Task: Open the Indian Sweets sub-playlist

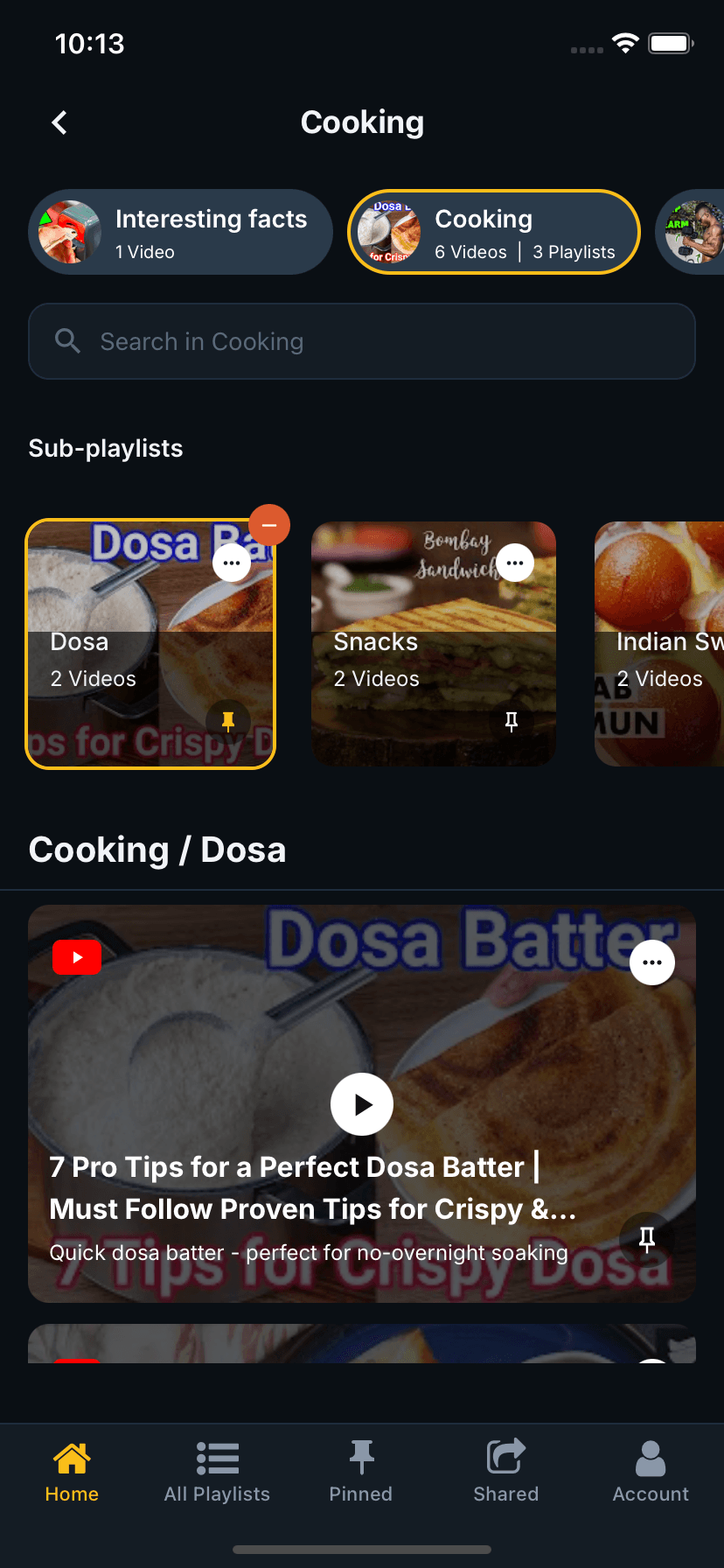Action: pos(668,643)
